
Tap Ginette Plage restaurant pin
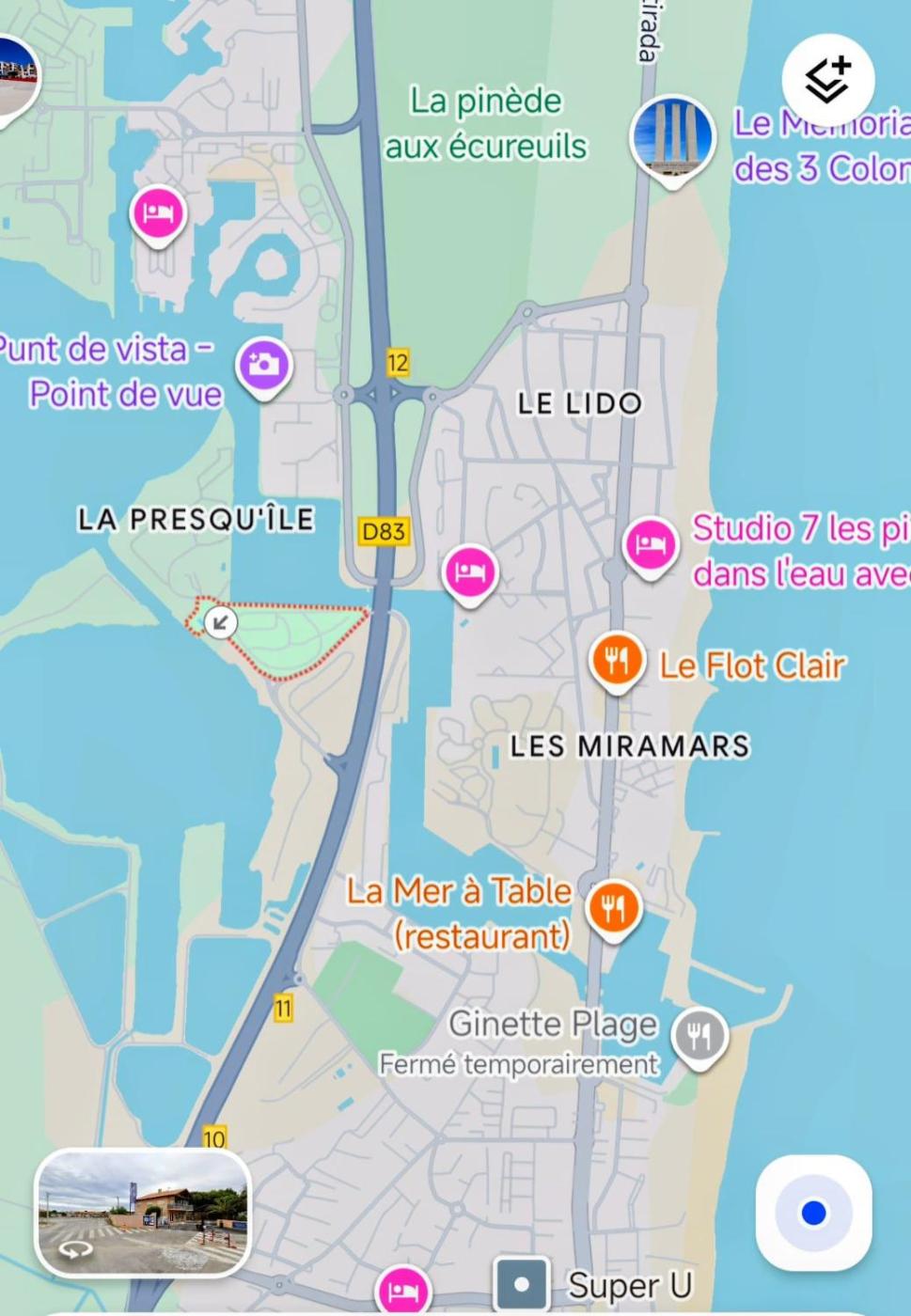[699, 1037]
